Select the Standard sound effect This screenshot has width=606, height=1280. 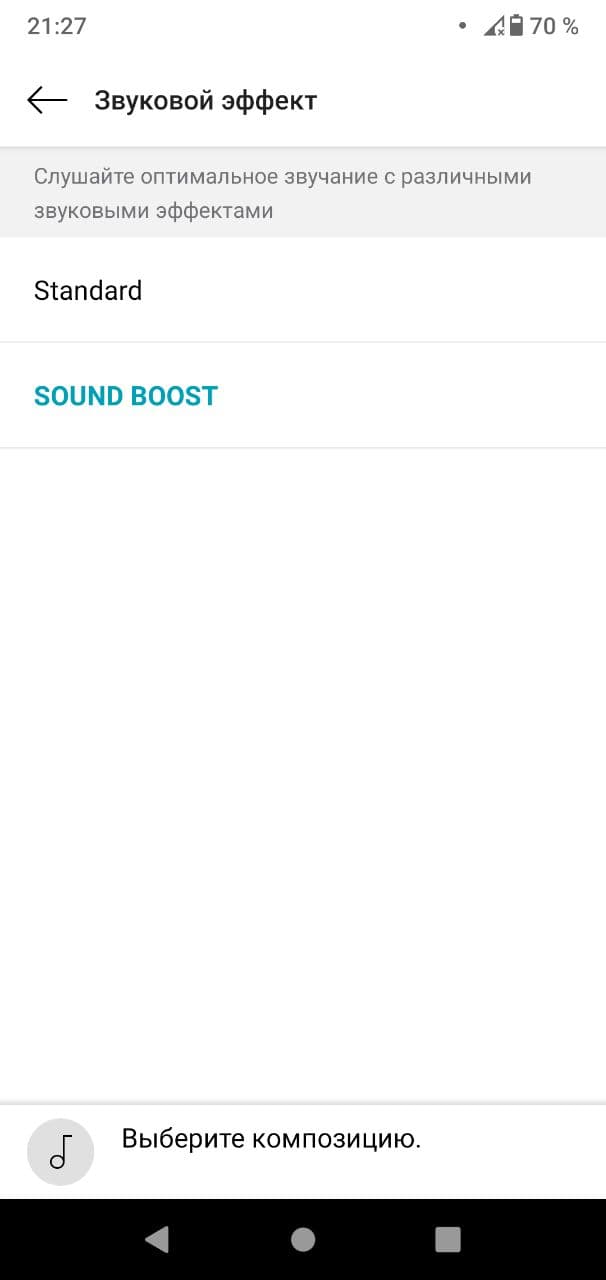pos(303,290)
